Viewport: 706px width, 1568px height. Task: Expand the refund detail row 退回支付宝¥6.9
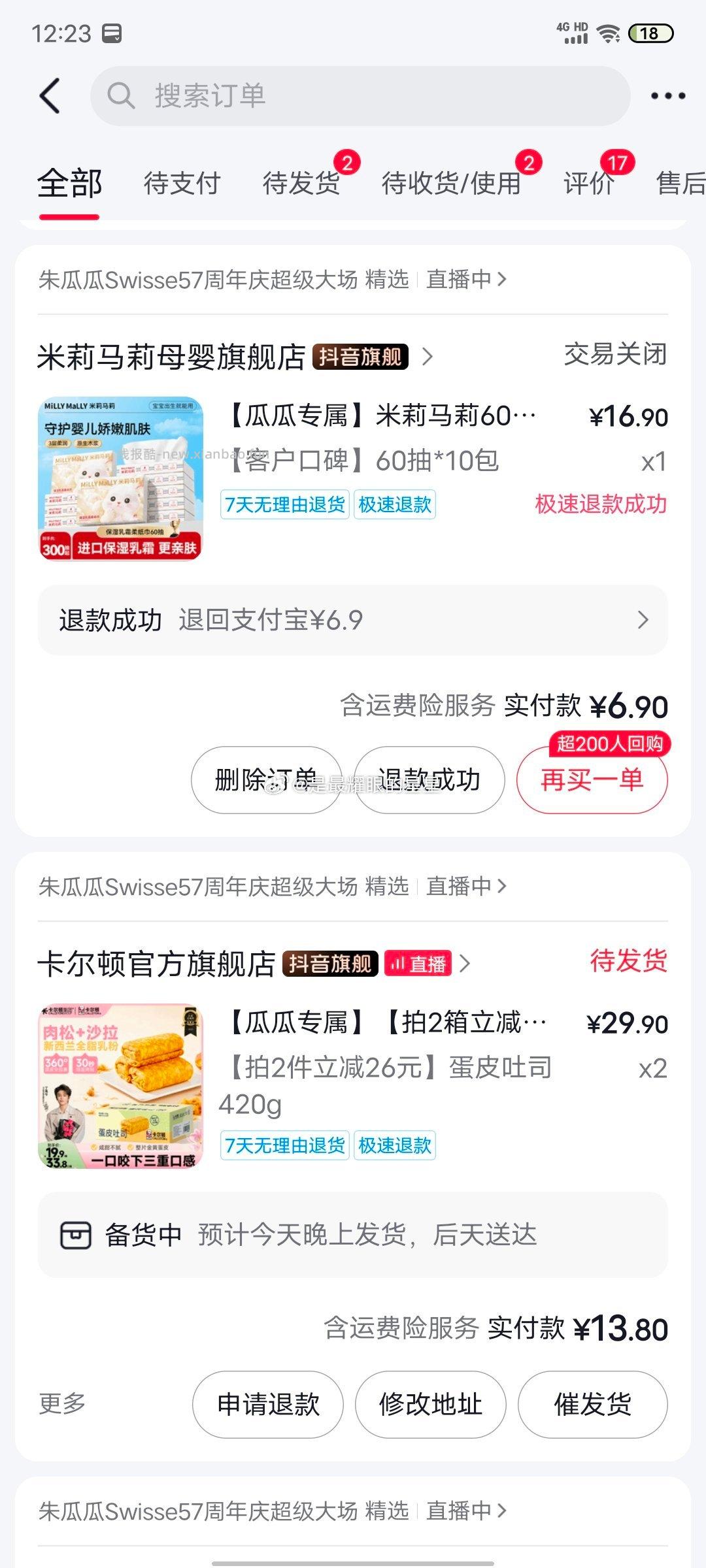(353, 621)
